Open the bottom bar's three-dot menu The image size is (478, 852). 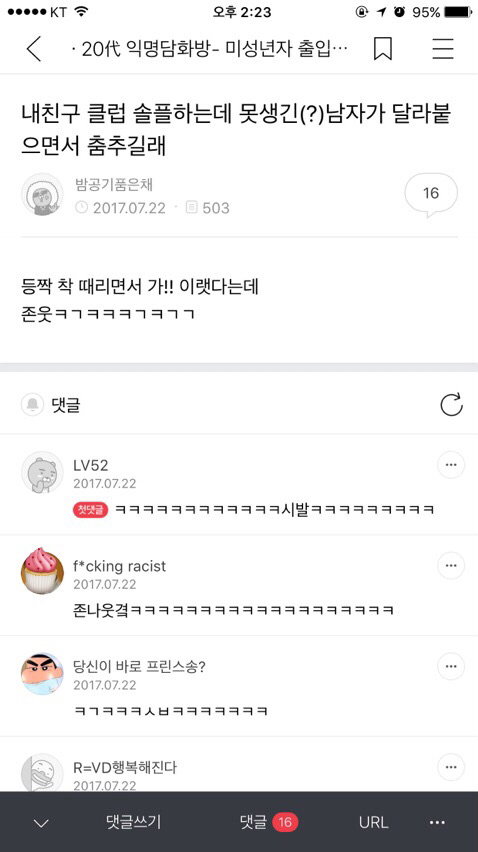tap(437, 822)
